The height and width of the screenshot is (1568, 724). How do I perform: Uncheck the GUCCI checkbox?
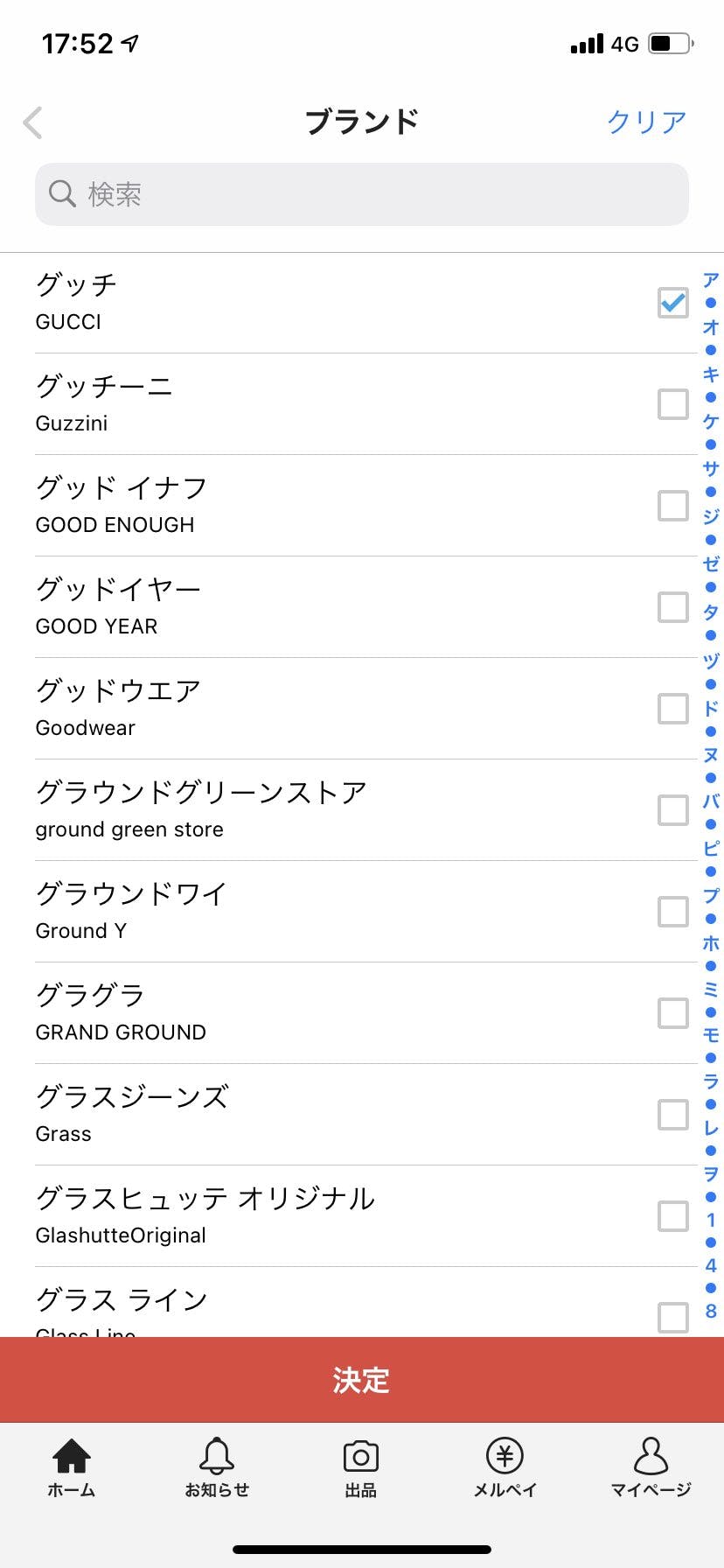click(672, 303)
